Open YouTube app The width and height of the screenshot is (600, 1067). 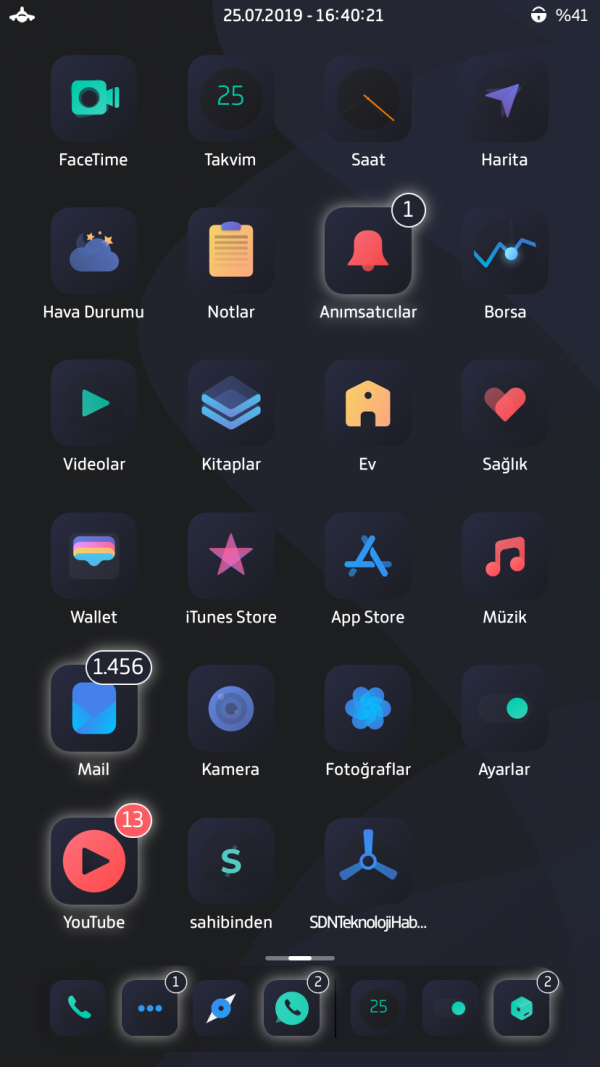tap(94, 861)
